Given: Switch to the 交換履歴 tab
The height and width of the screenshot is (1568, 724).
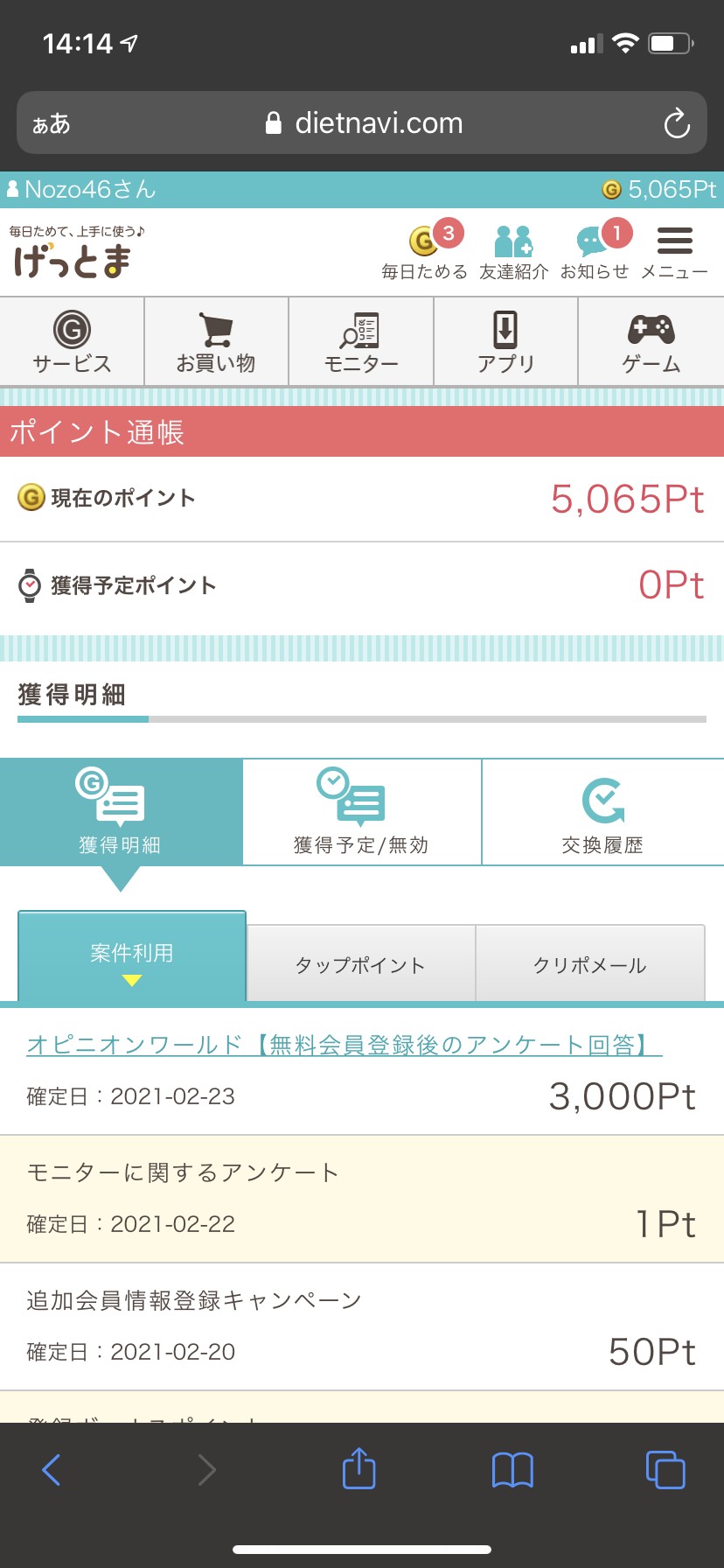Looking at the screenshot, I should 603,812.
